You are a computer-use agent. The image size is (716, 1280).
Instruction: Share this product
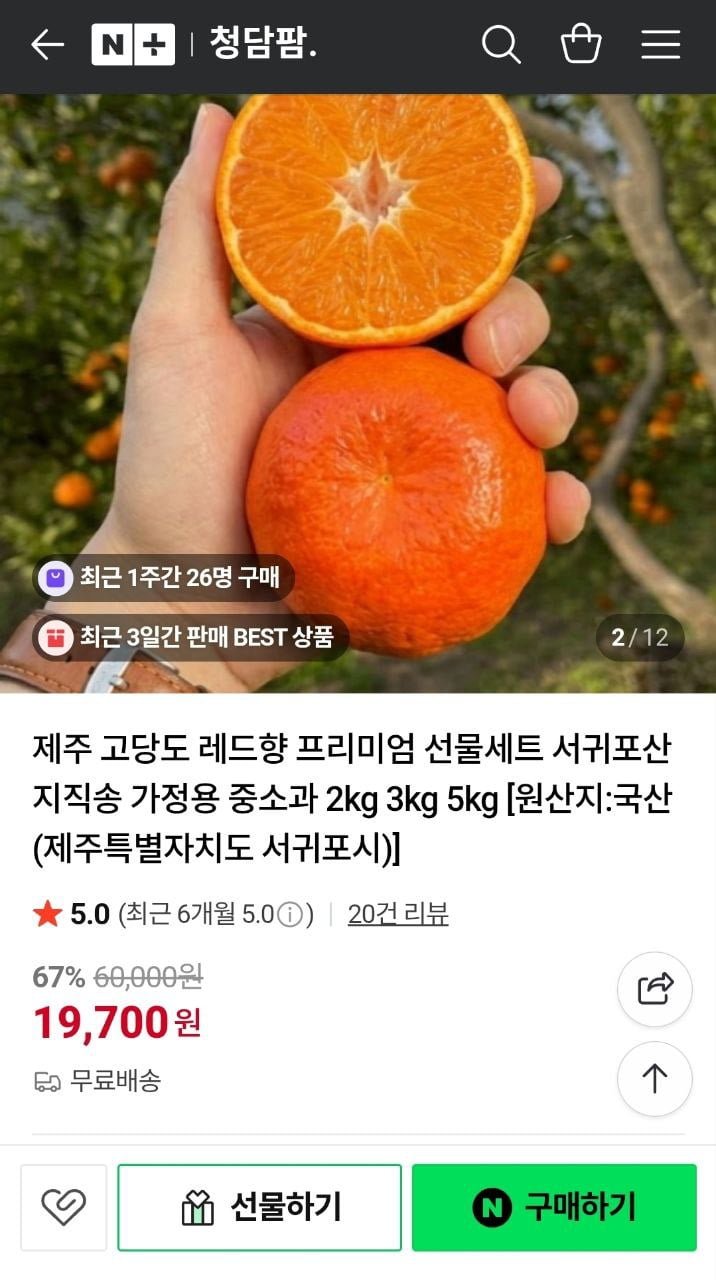tap(655, 989)
